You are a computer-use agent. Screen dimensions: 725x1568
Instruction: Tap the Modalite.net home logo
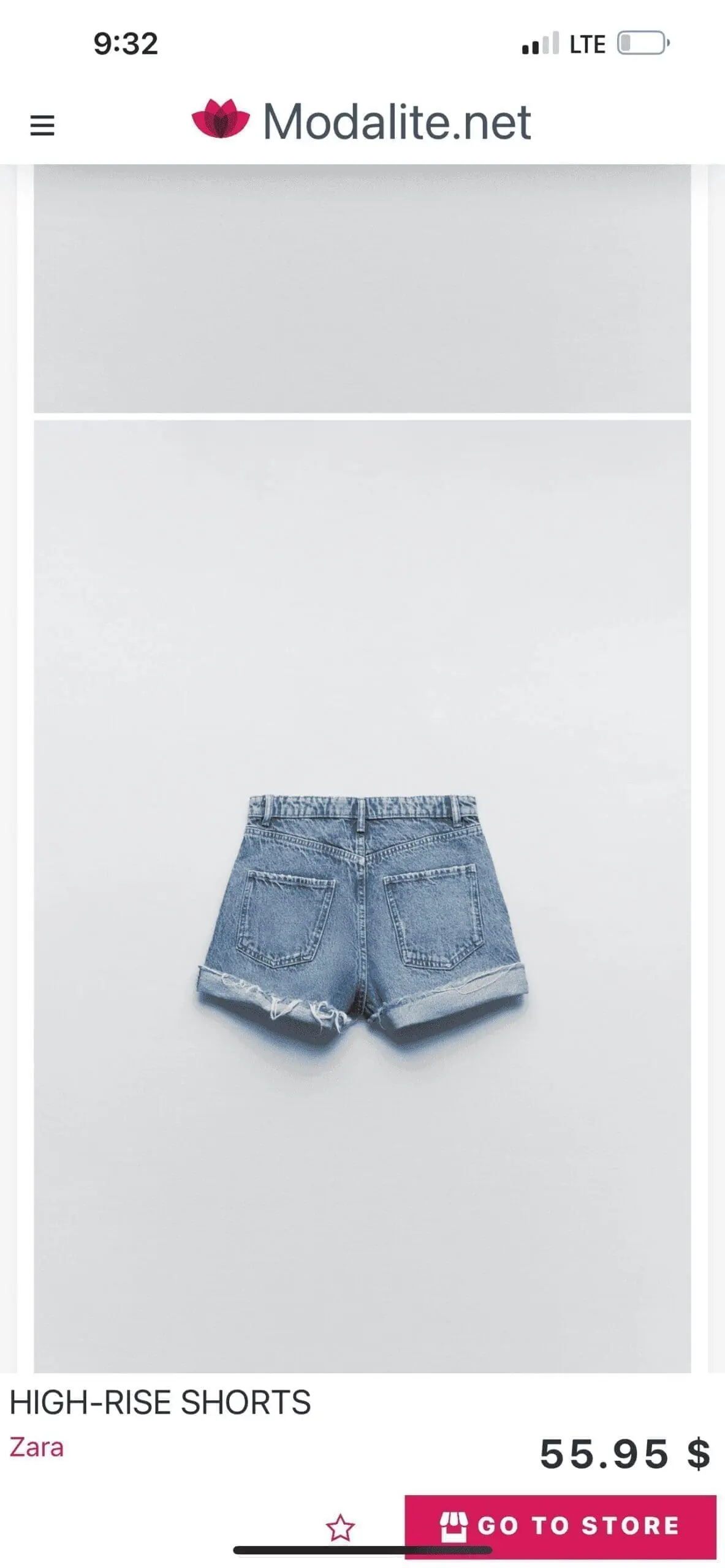point(361,121)
